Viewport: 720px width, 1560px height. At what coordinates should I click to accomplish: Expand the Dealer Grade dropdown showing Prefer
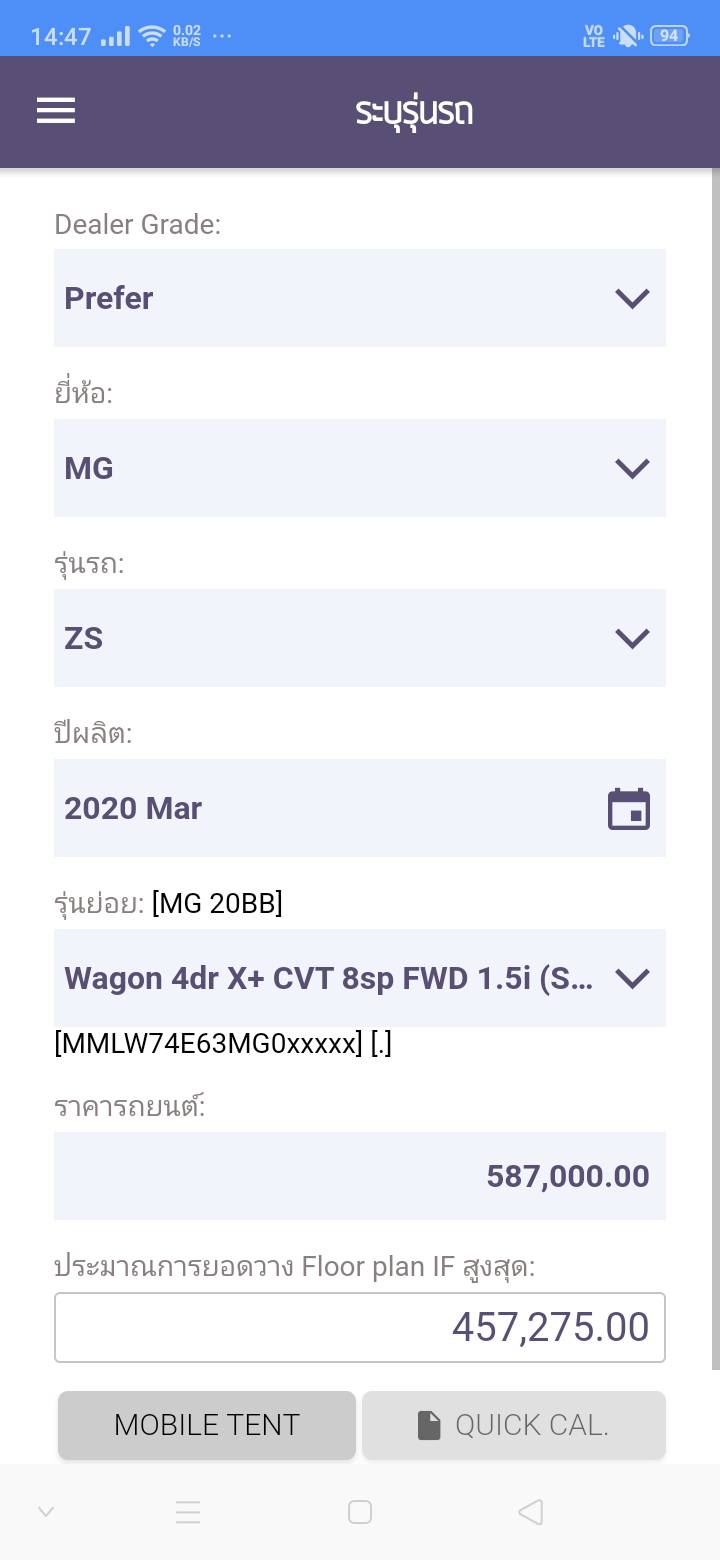[360, 298]
